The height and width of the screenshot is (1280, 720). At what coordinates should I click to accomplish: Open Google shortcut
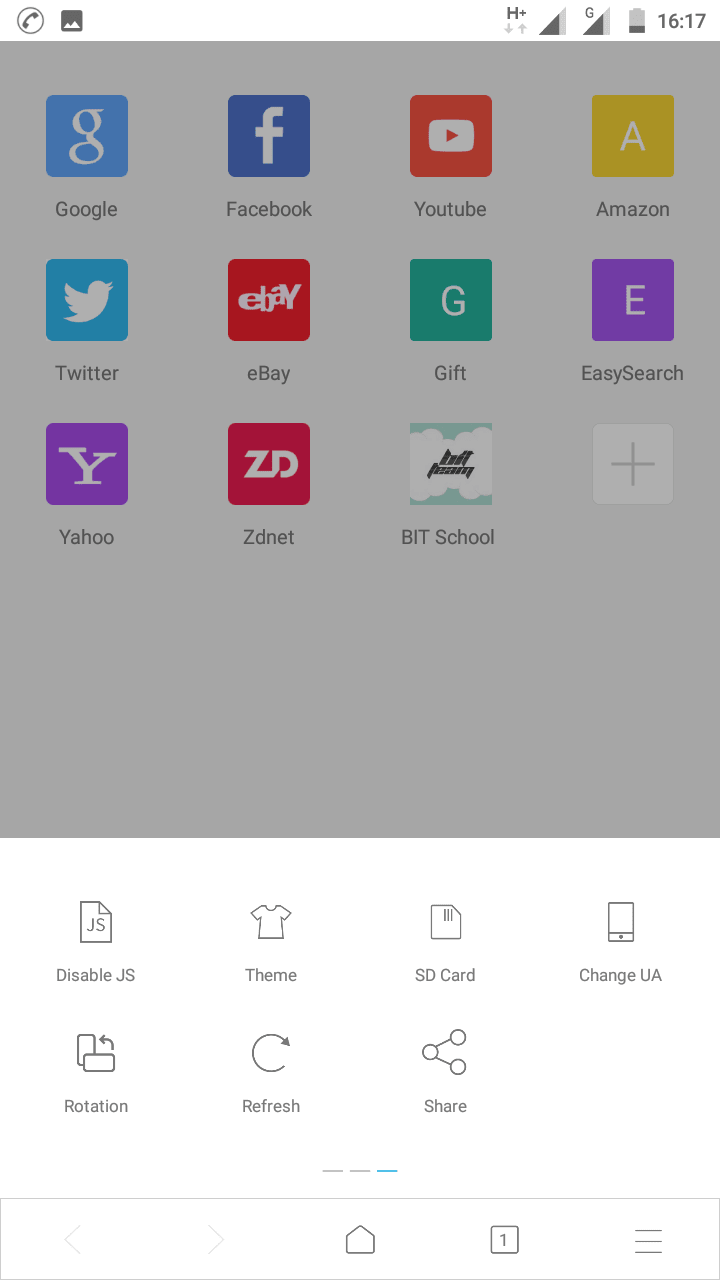[87, 137]
